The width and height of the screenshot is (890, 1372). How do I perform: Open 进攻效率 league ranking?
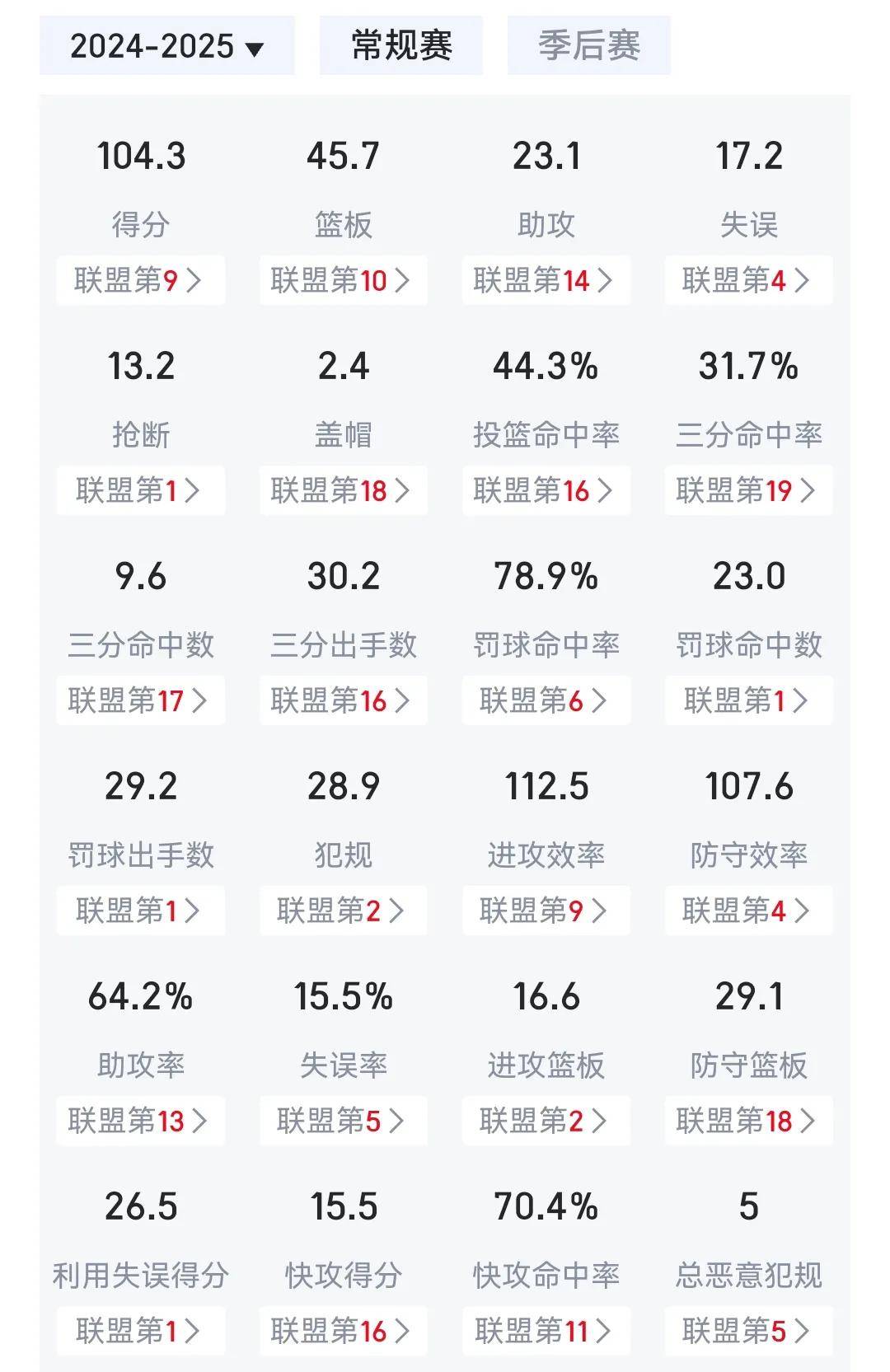pos(546,911)
